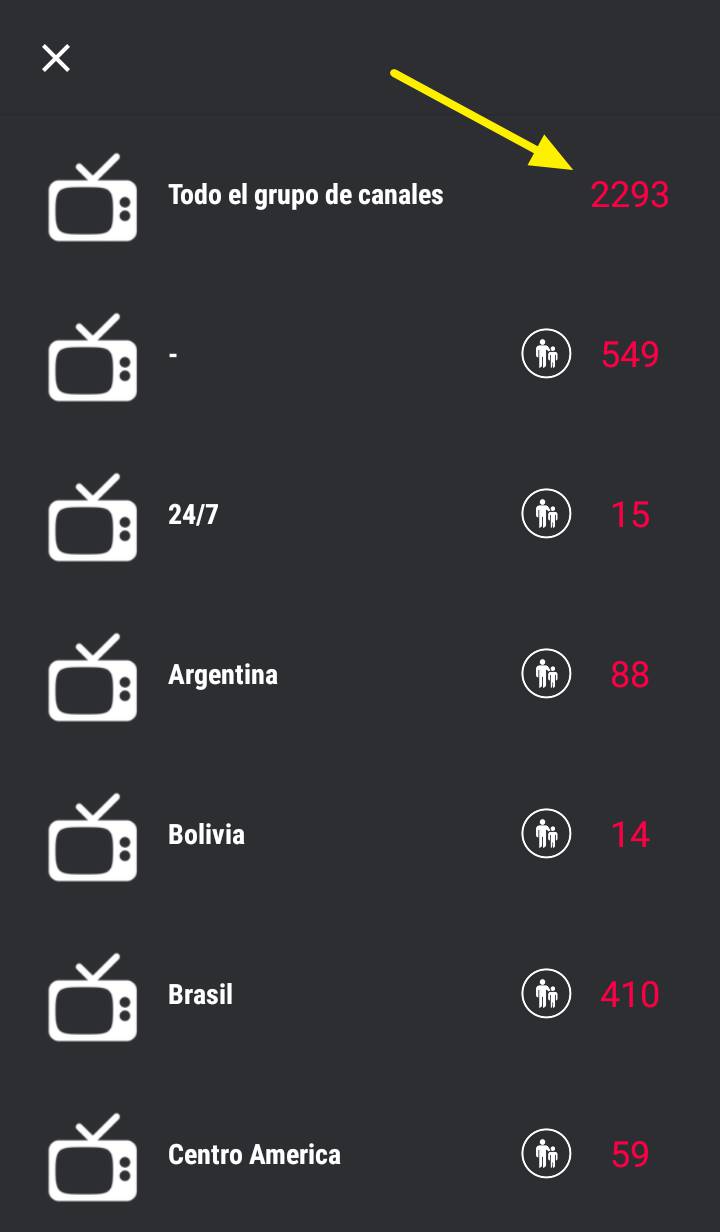Image resolution: width=720 pixels, height=1232 pixels.
Task: Toggle parental control for 24/7
Action: [x=546, y=514]
